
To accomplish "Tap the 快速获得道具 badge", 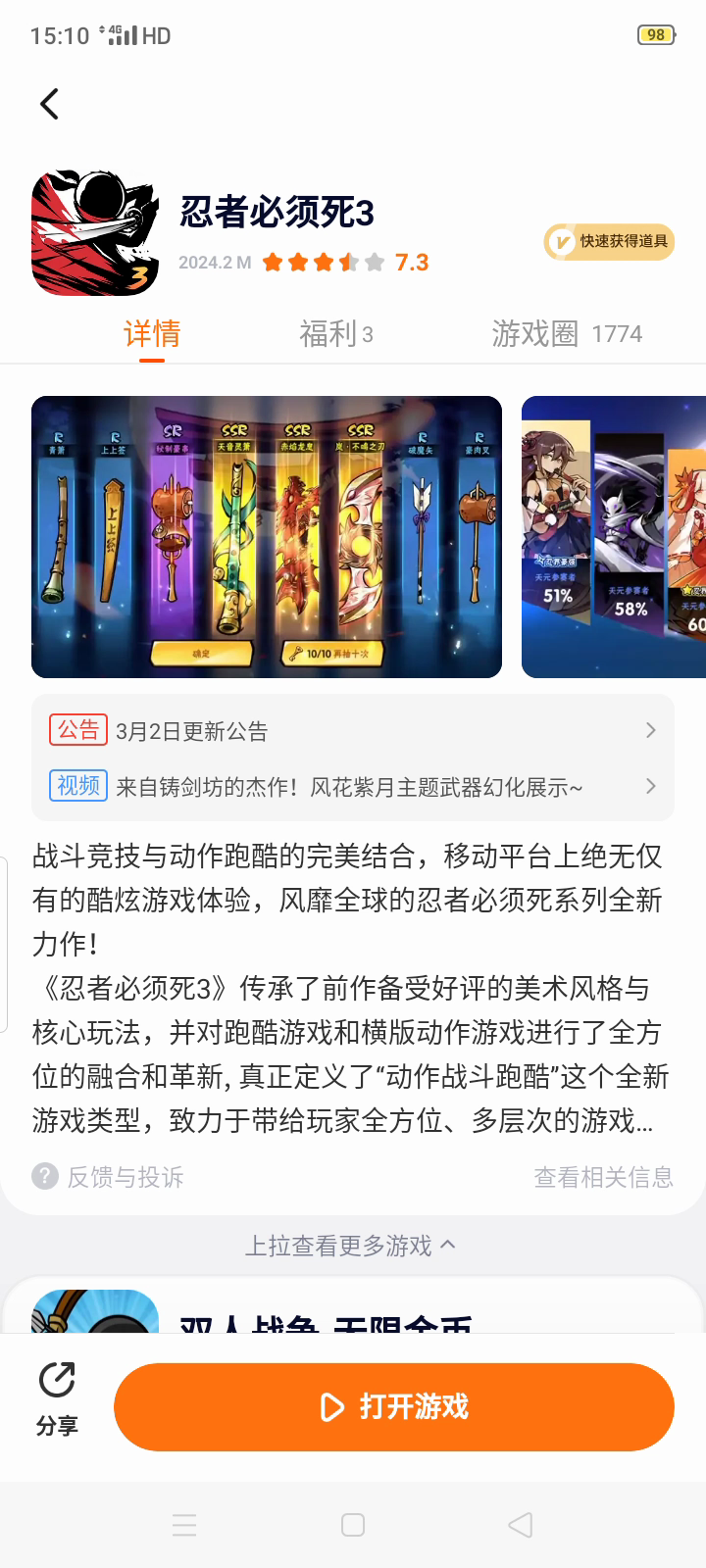I will pyautogui.click(x=609, y=242).
